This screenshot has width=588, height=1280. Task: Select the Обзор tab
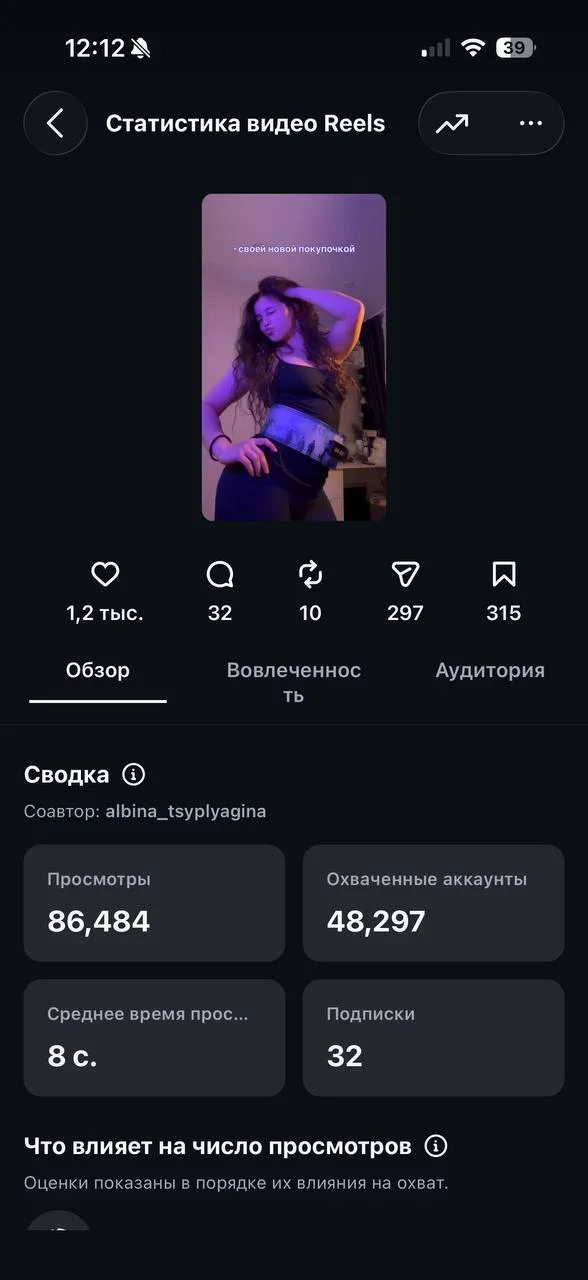pos(98,670)
